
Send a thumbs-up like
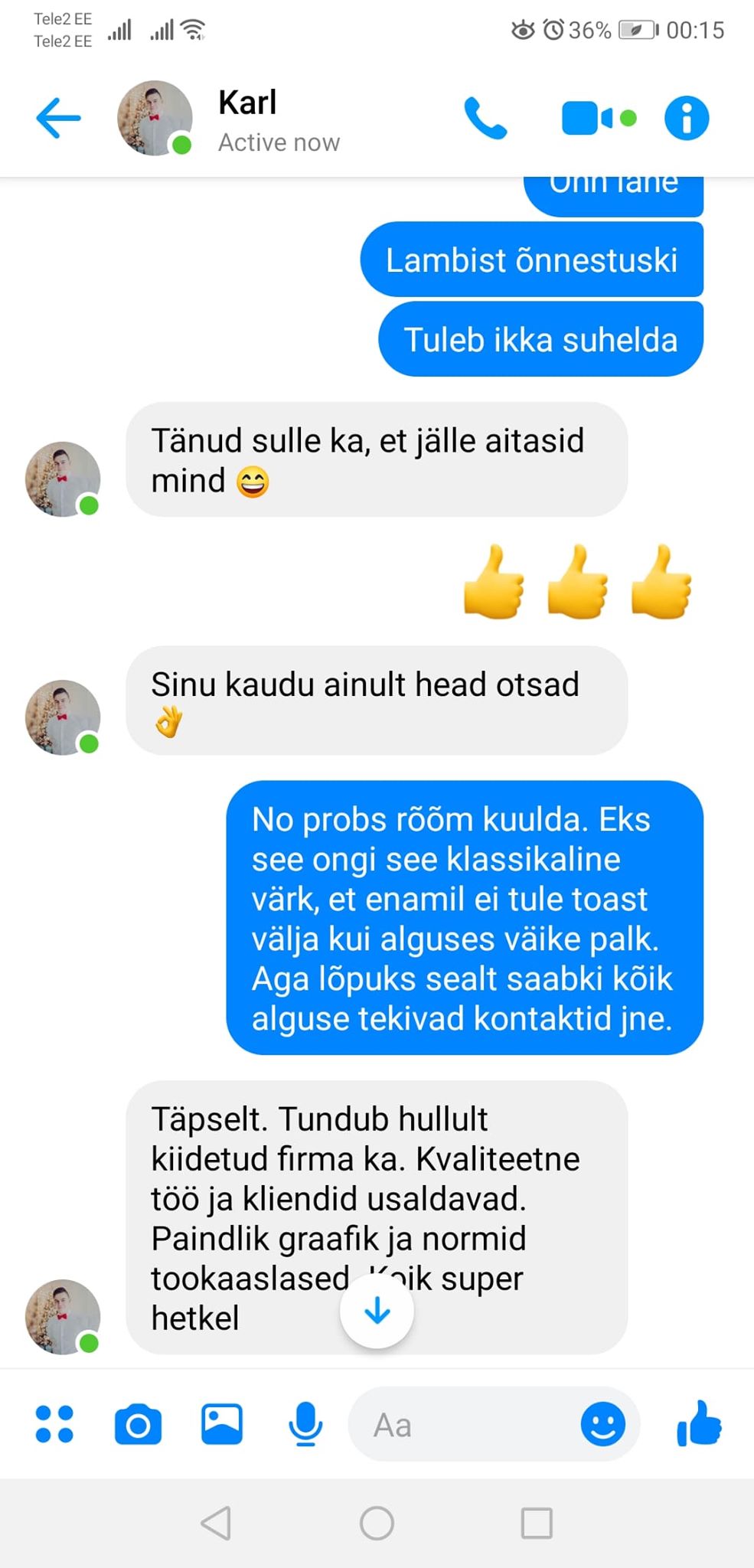pyautogui.click(x=699, y=1423)
